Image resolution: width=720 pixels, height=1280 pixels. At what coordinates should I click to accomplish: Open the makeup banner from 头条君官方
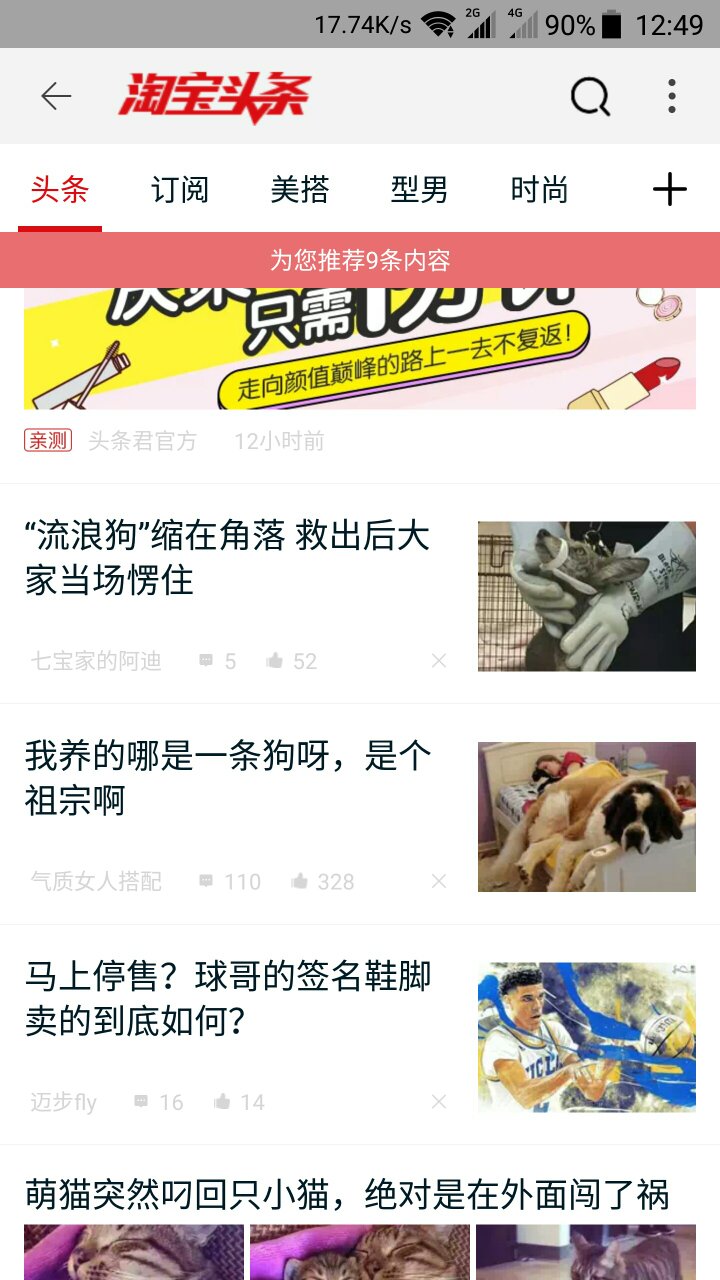coord(360,349)
